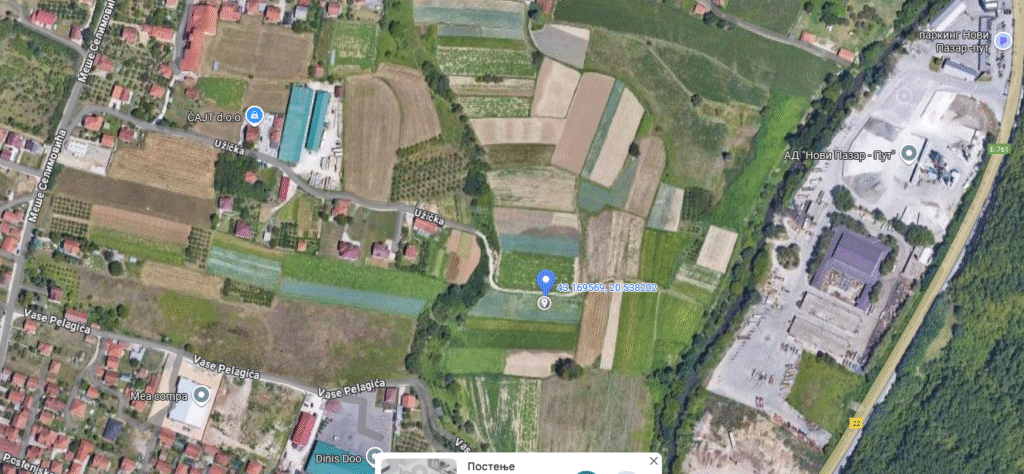Open the ĆAJT d.o.o. place marker
Viewport: 1024px width, 474px height.
pyautogui.click(x=255, y=115)
